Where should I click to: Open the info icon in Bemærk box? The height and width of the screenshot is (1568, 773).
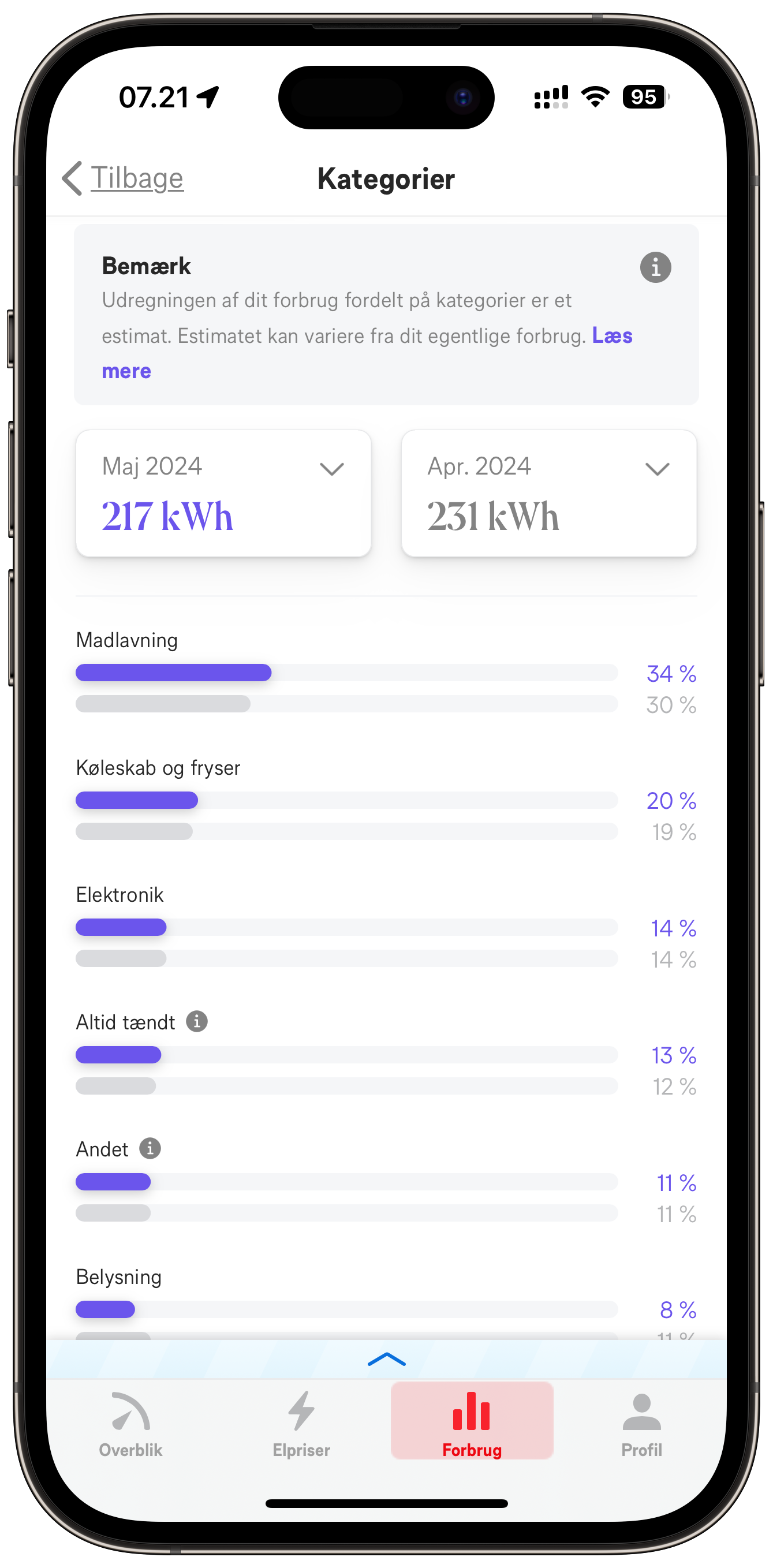pyautogui.click(x=655, y=267)
